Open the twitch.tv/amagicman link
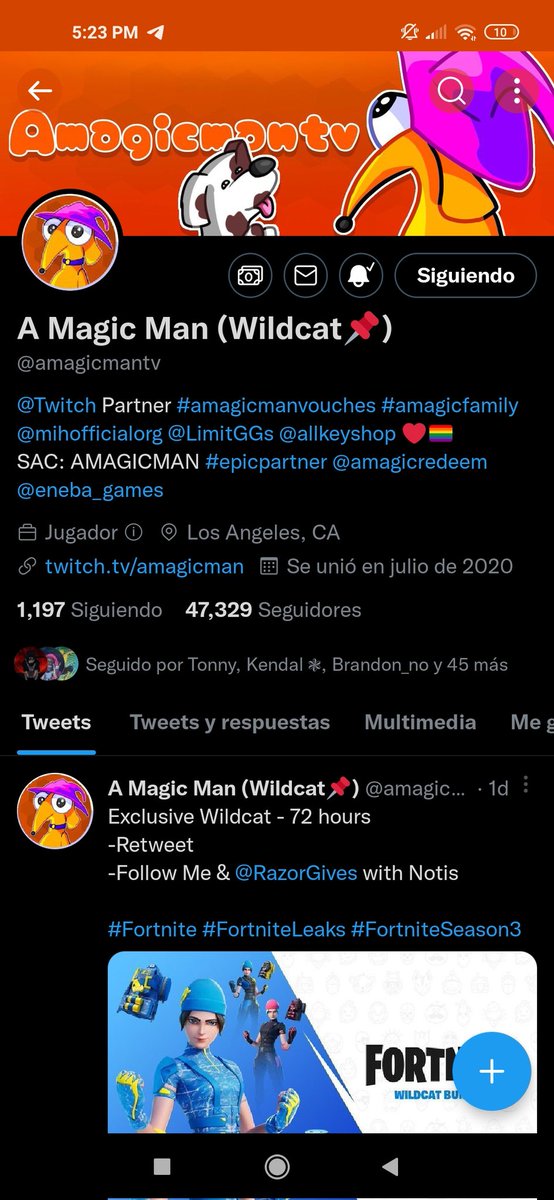This screenshot has height=1200, width=554. [144, 566]
